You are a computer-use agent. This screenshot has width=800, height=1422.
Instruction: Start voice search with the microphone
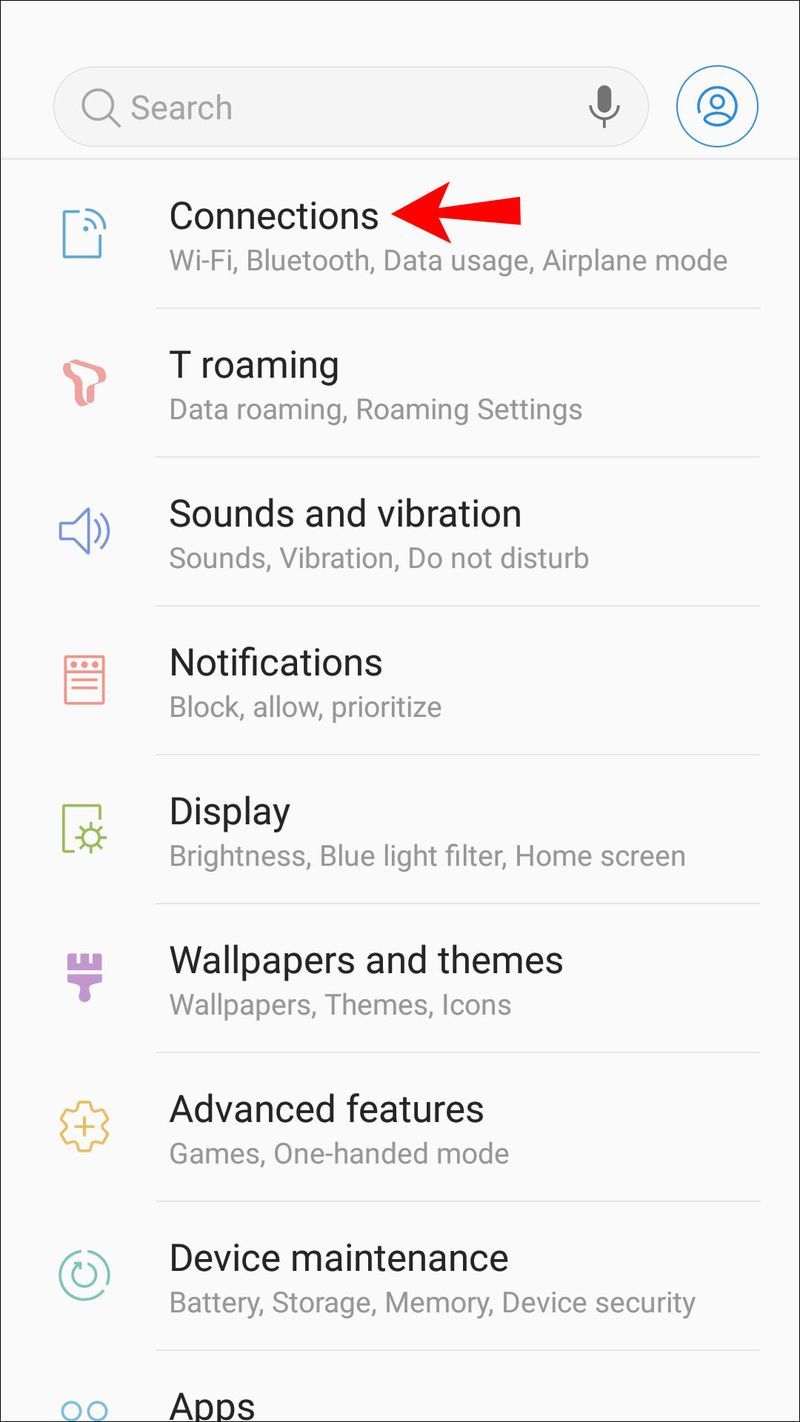pos(603,106)
